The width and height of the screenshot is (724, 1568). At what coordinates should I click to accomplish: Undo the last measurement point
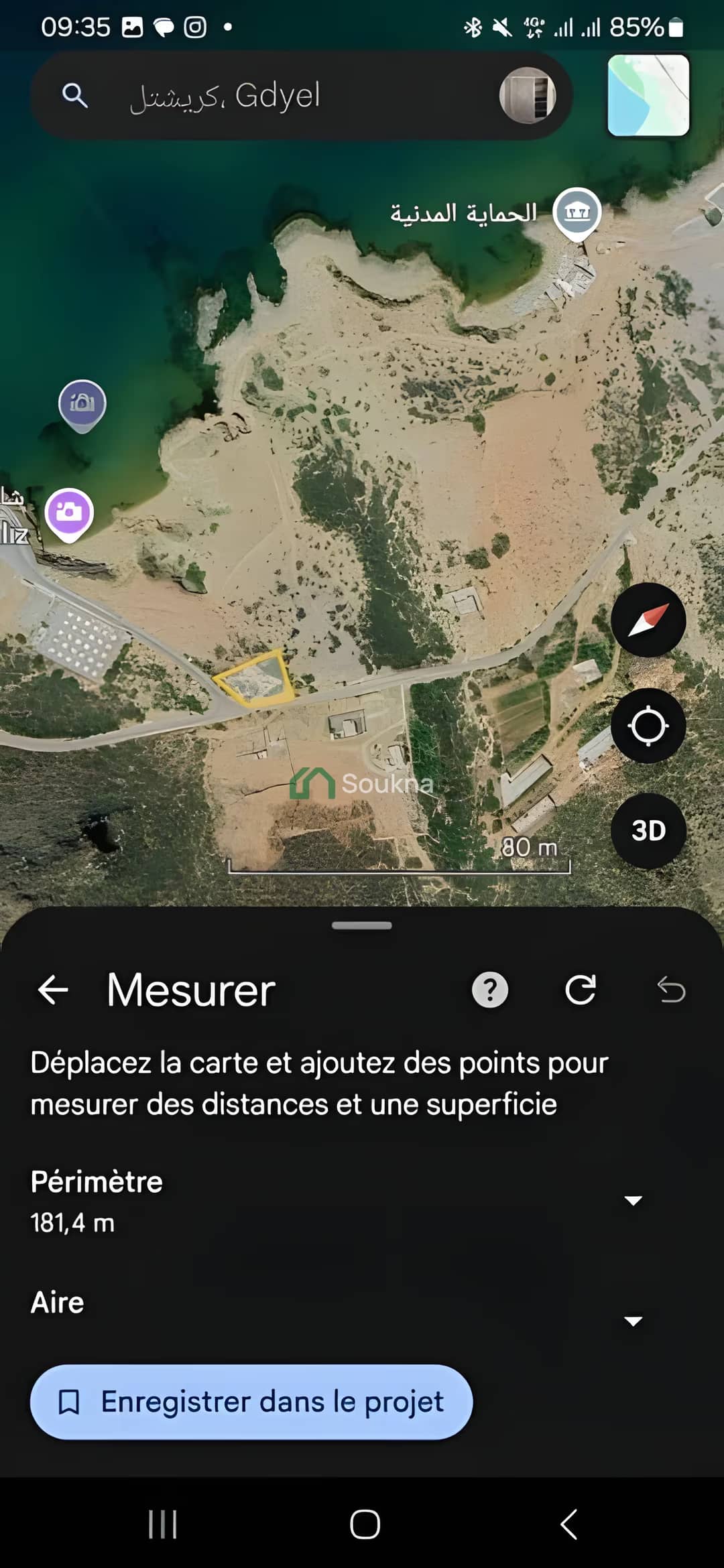671,990
